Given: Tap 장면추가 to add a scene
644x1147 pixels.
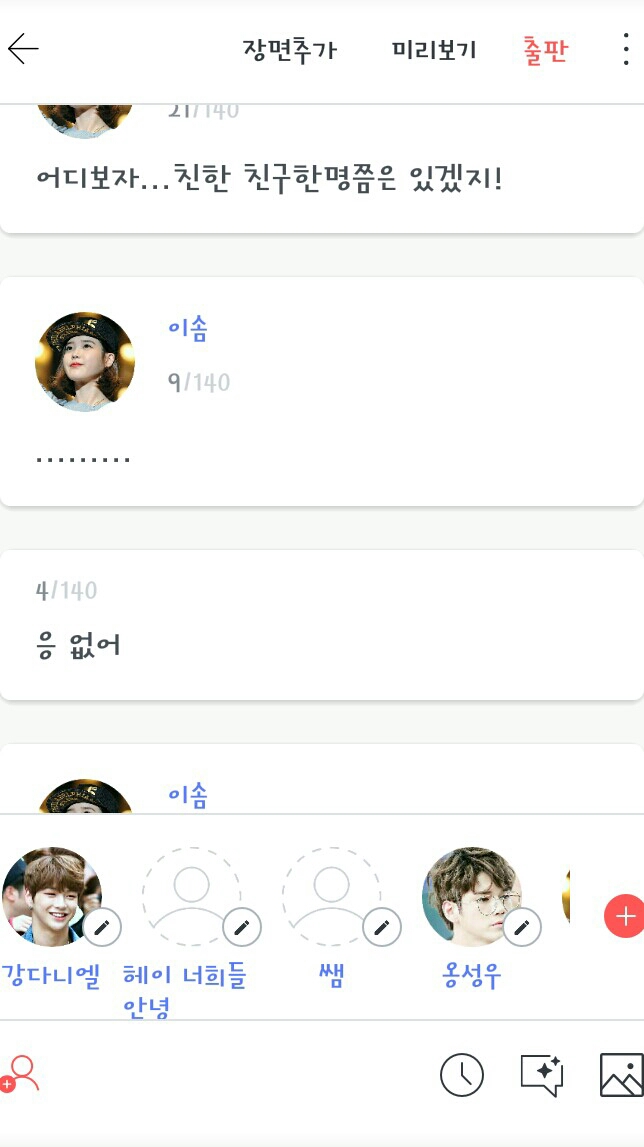Looking at the screenshot, I should coord(289,50).
